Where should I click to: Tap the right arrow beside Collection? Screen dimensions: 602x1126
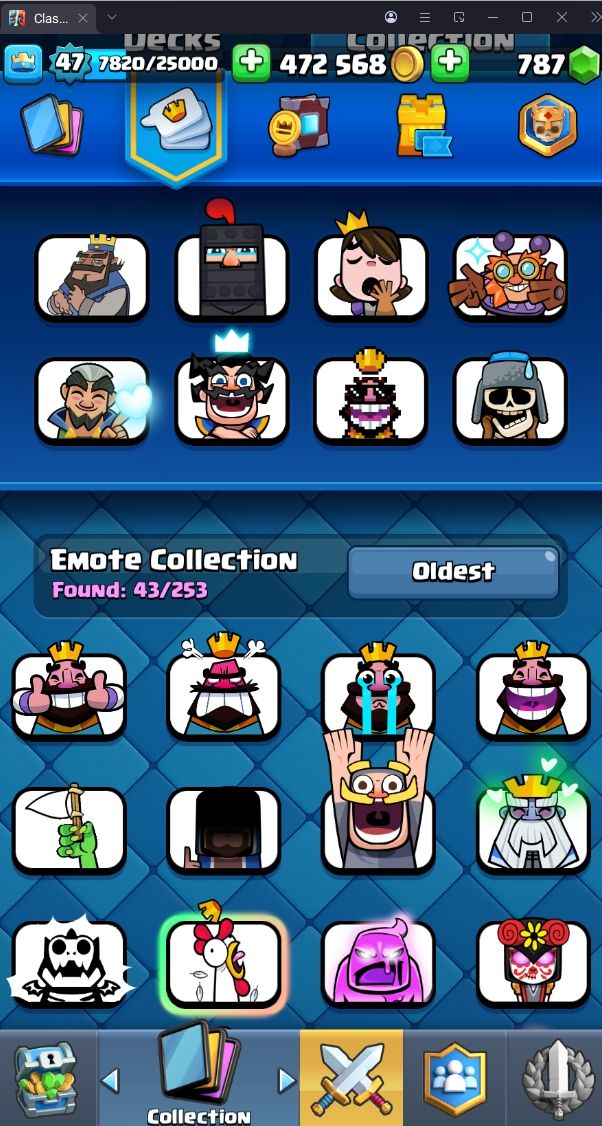287,1080
